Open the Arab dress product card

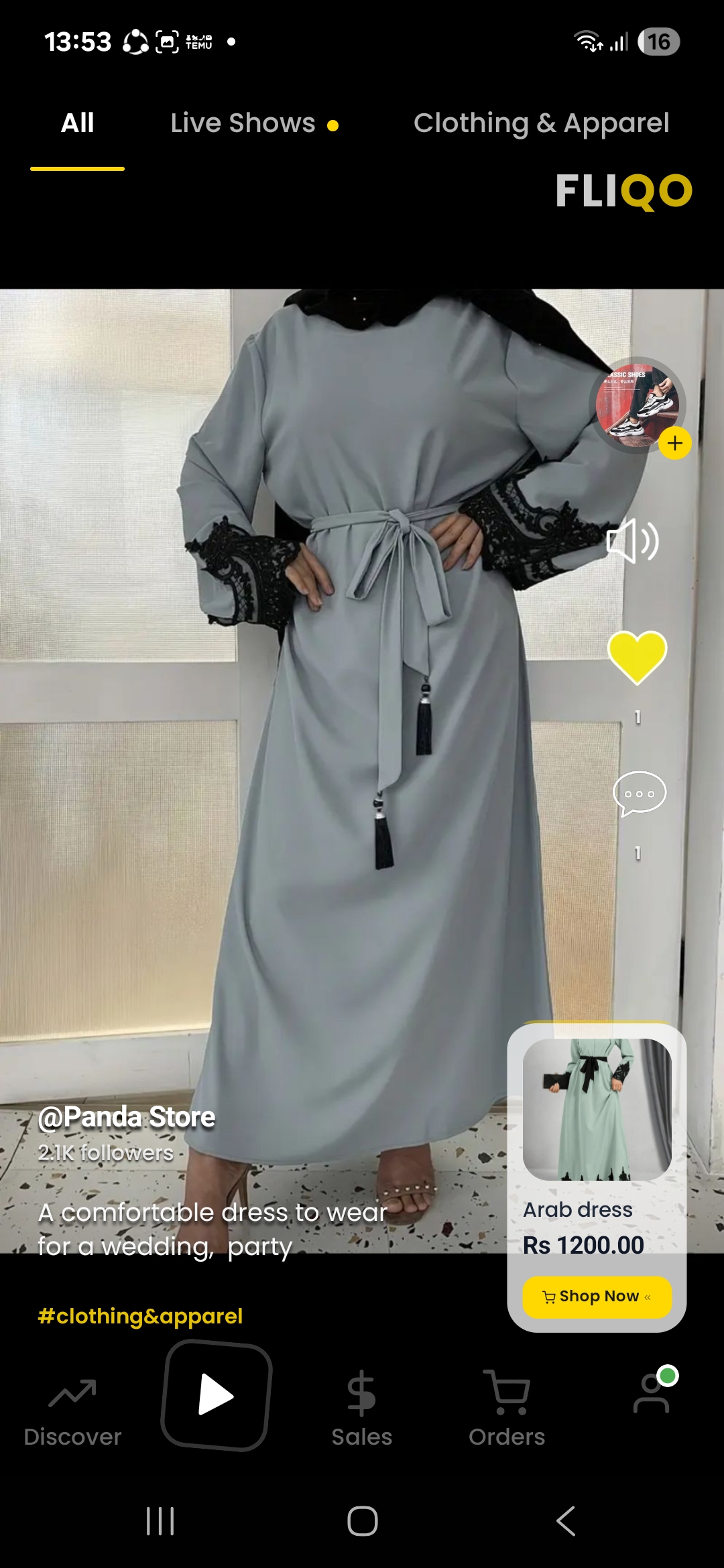coord(597,1111)
